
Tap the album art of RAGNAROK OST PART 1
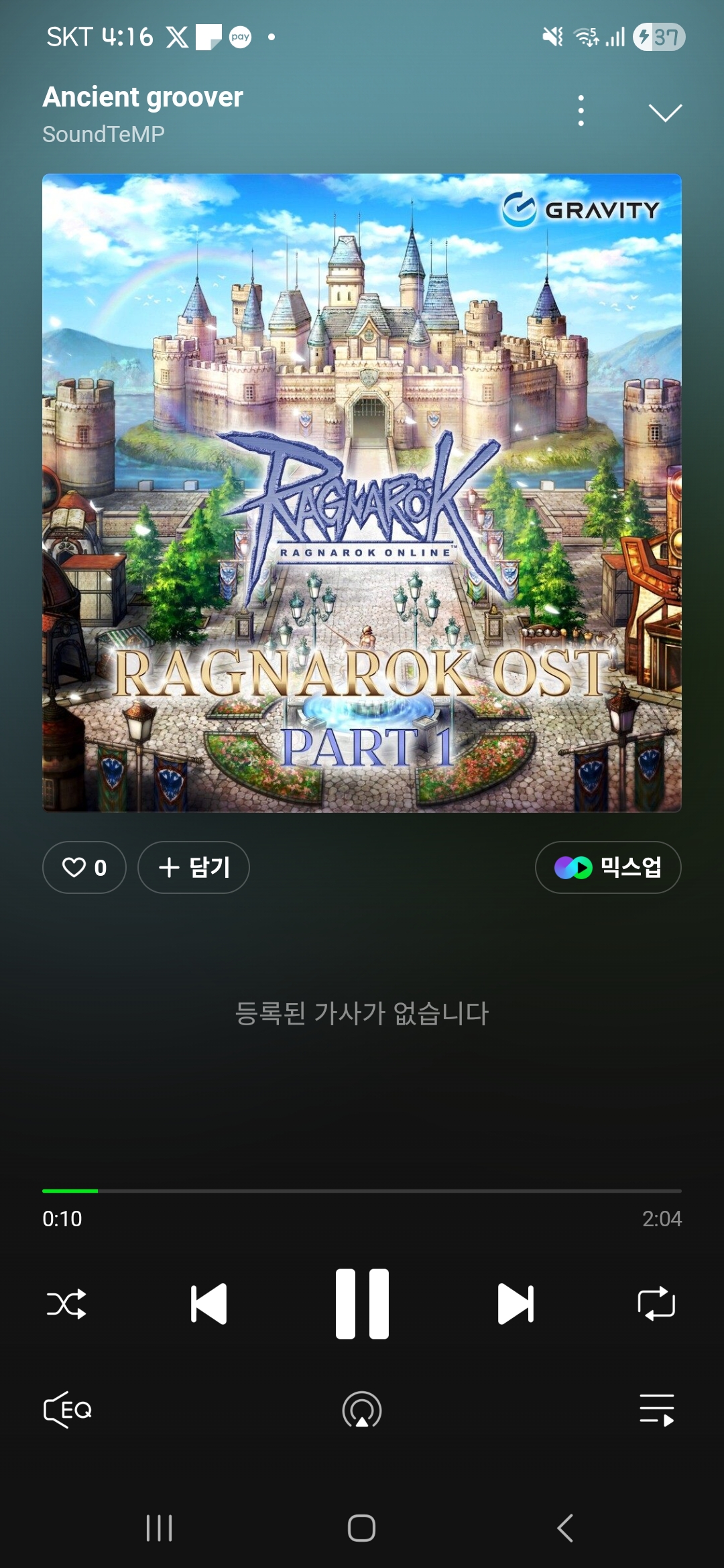click(362, 496)
